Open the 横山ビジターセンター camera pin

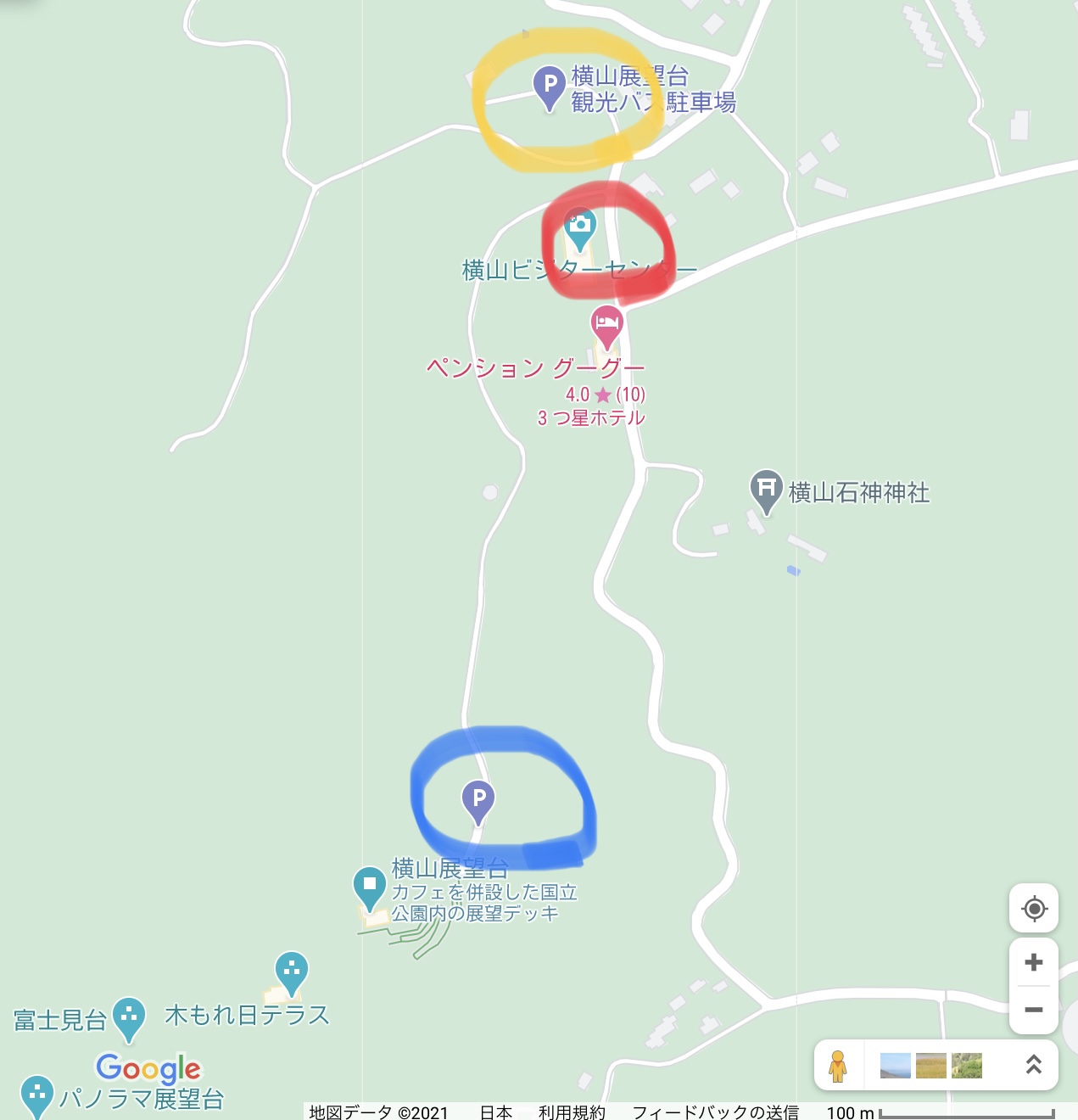tap(580, 227)
